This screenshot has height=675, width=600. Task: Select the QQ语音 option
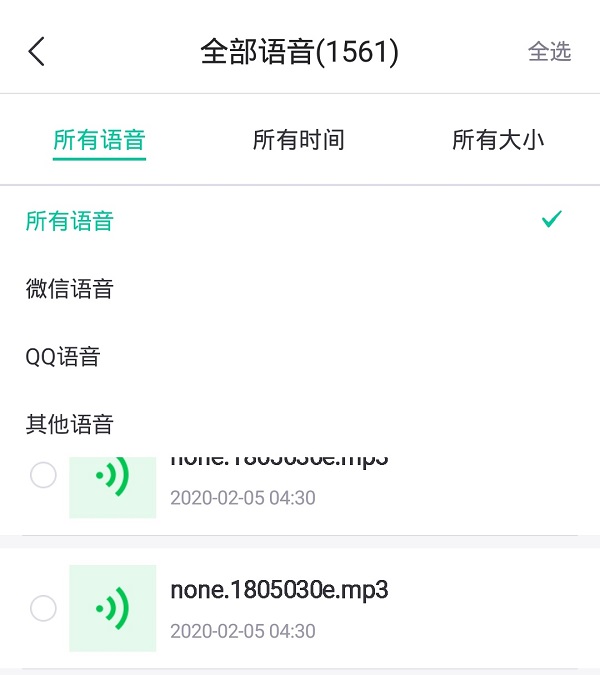click(x=63, y=357)
